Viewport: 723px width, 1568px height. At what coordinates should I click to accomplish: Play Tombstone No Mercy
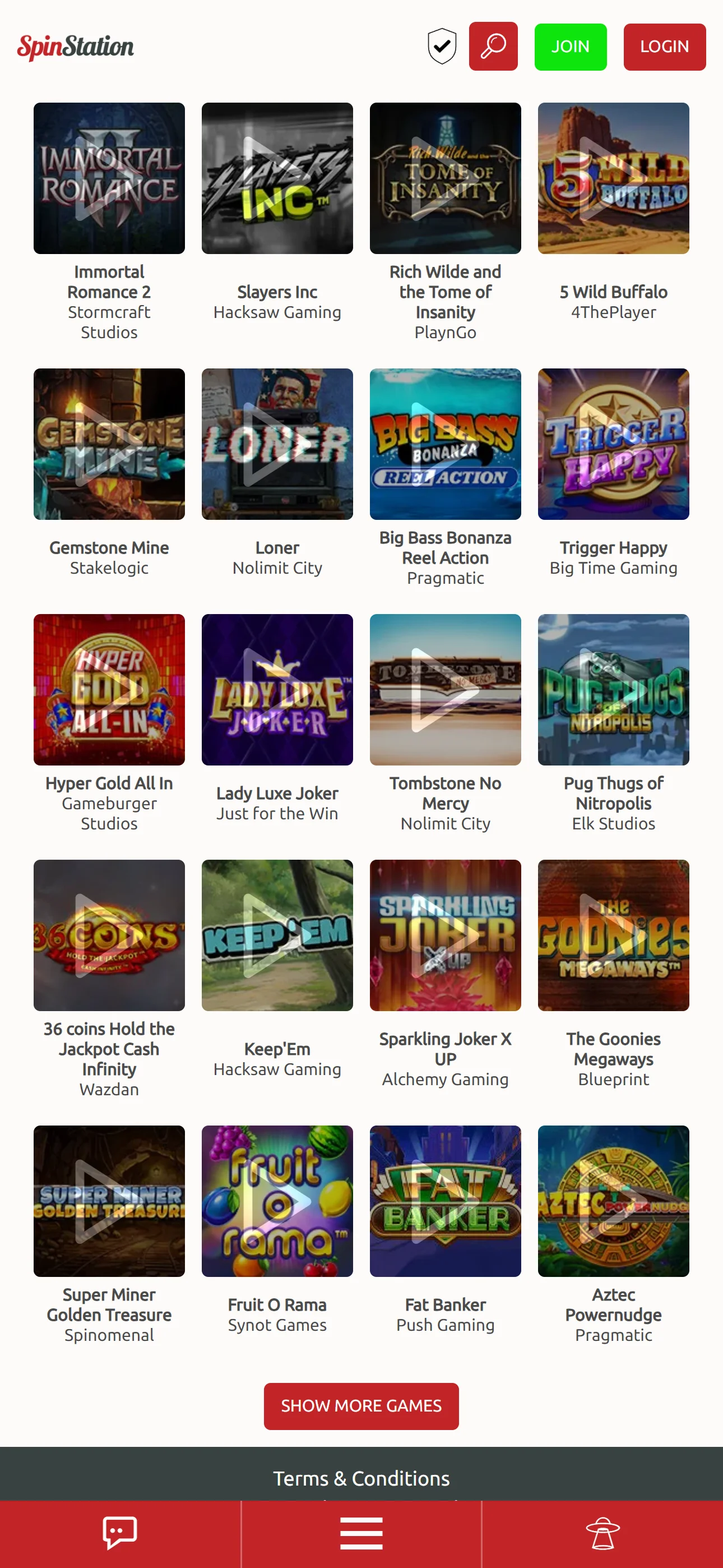click(x=446, y=690)
